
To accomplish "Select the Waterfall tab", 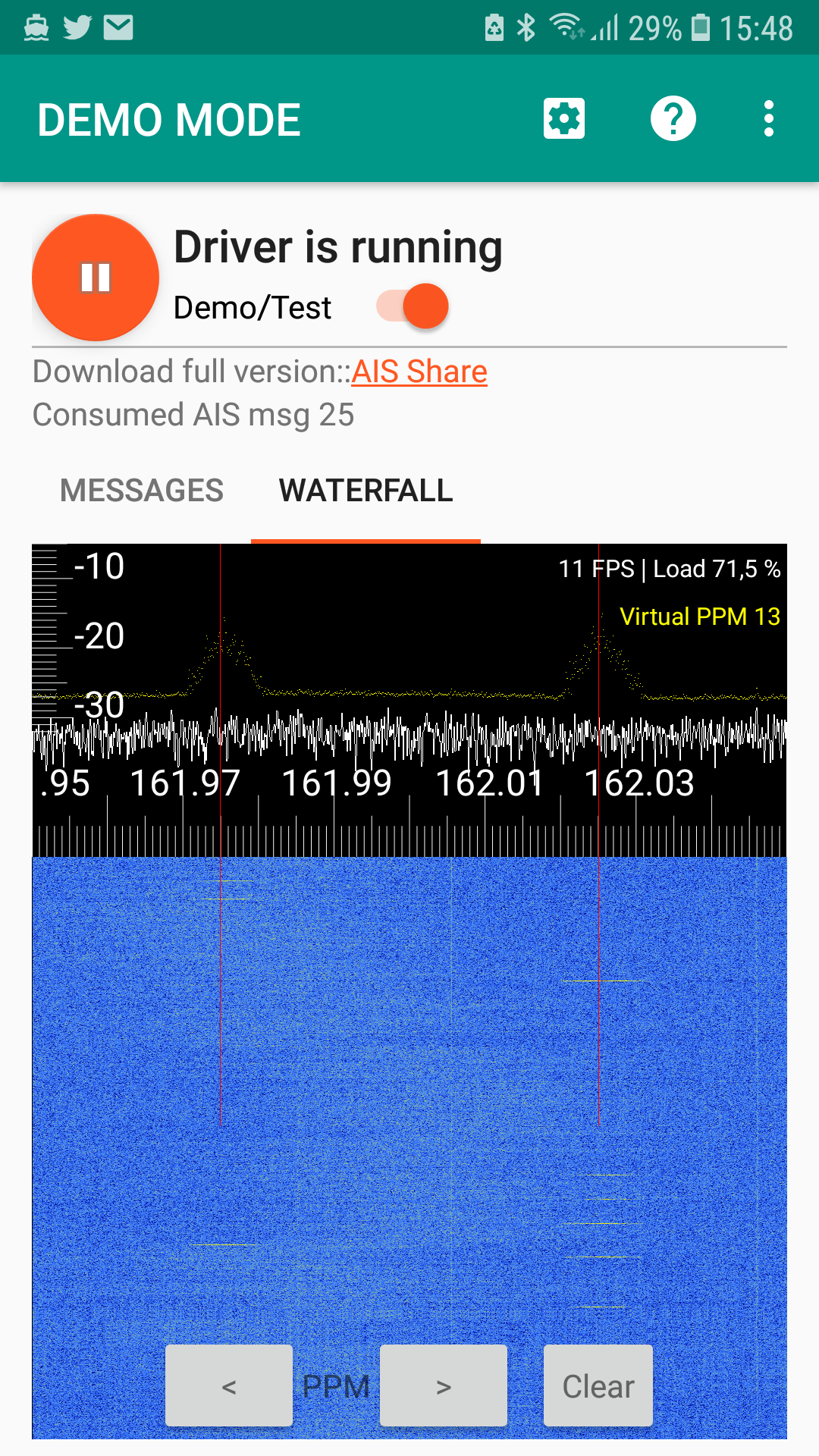I will click(366, 491).
